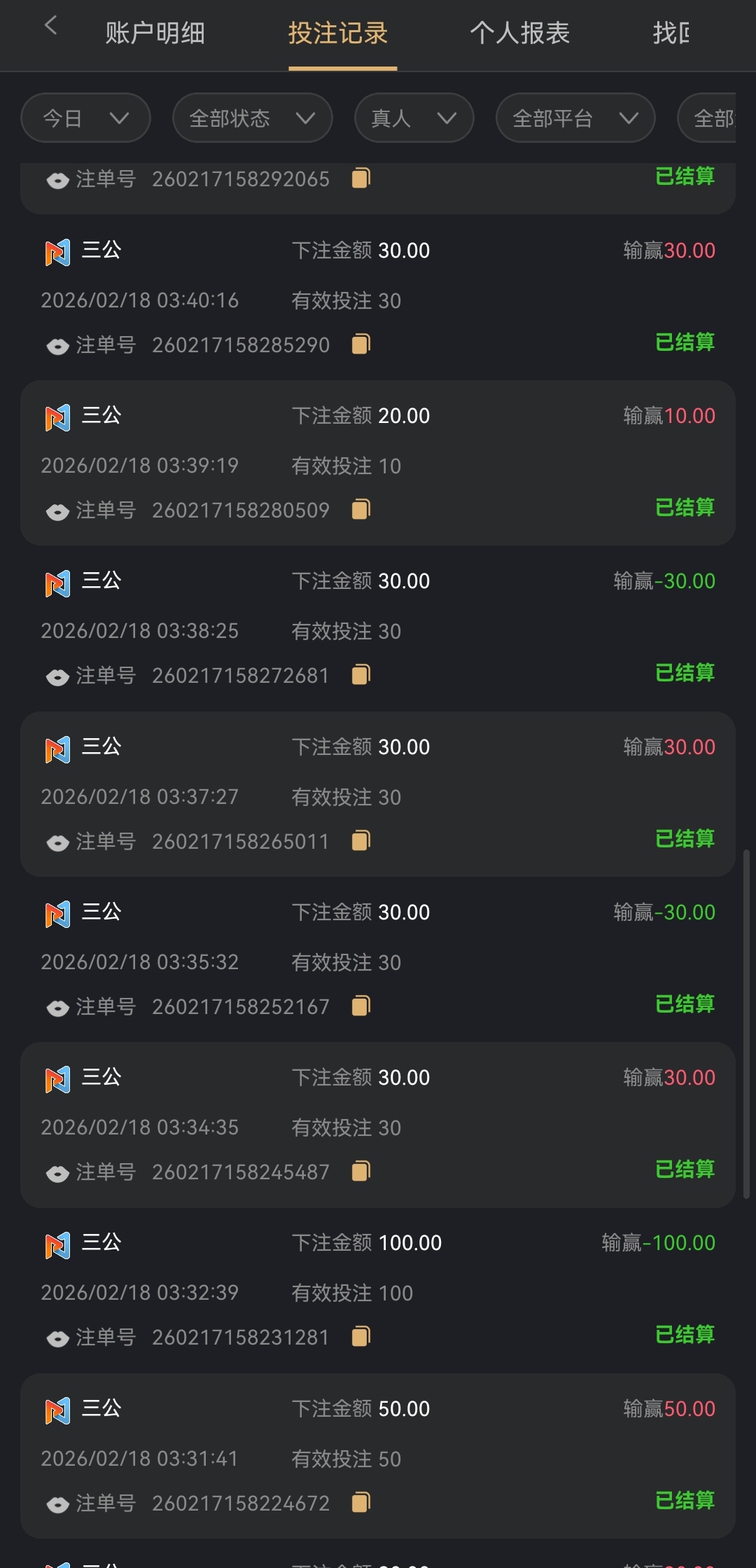View the 三公 bet placed at 03:31:41
756x1568 pixels.
377,1455
